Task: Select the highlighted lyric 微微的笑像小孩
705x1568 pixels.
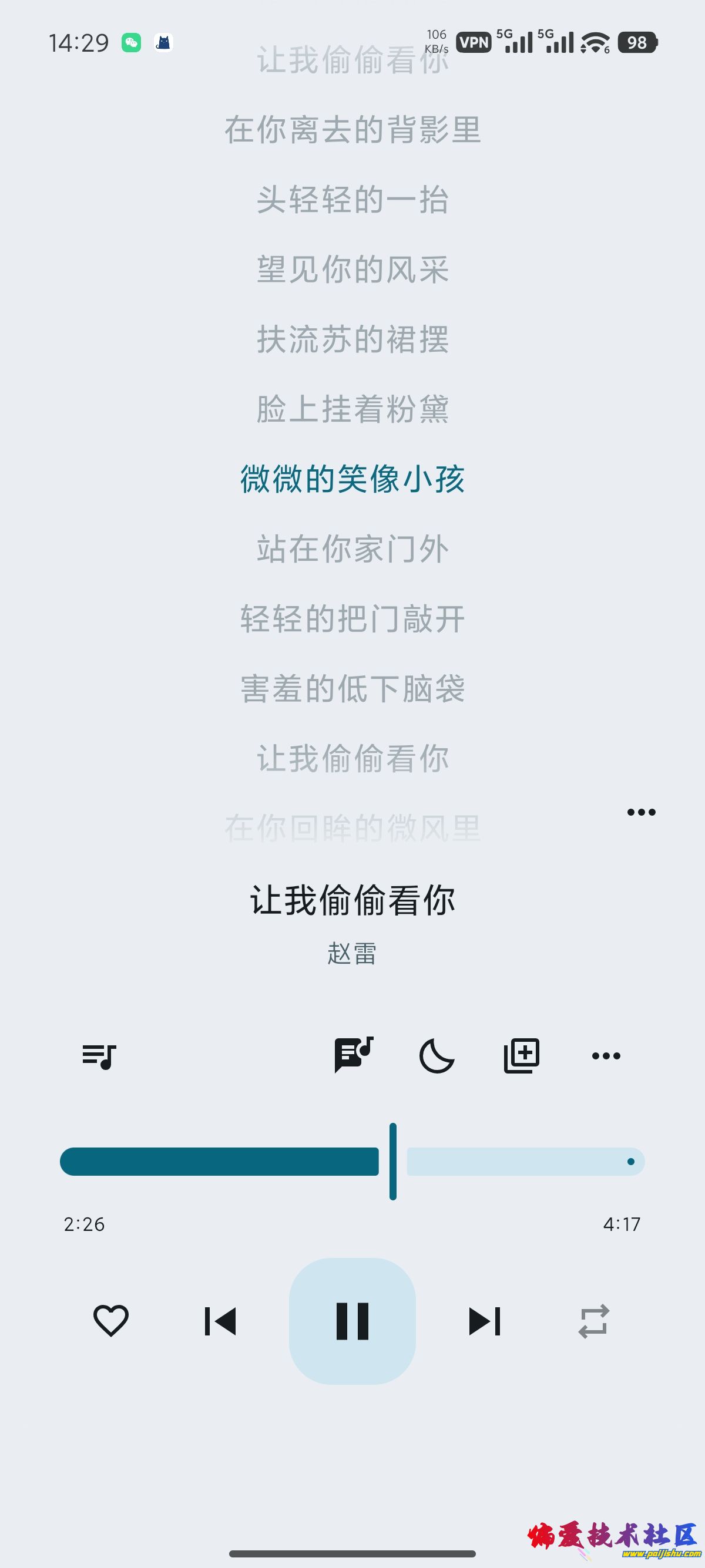Action: [352, 480]
